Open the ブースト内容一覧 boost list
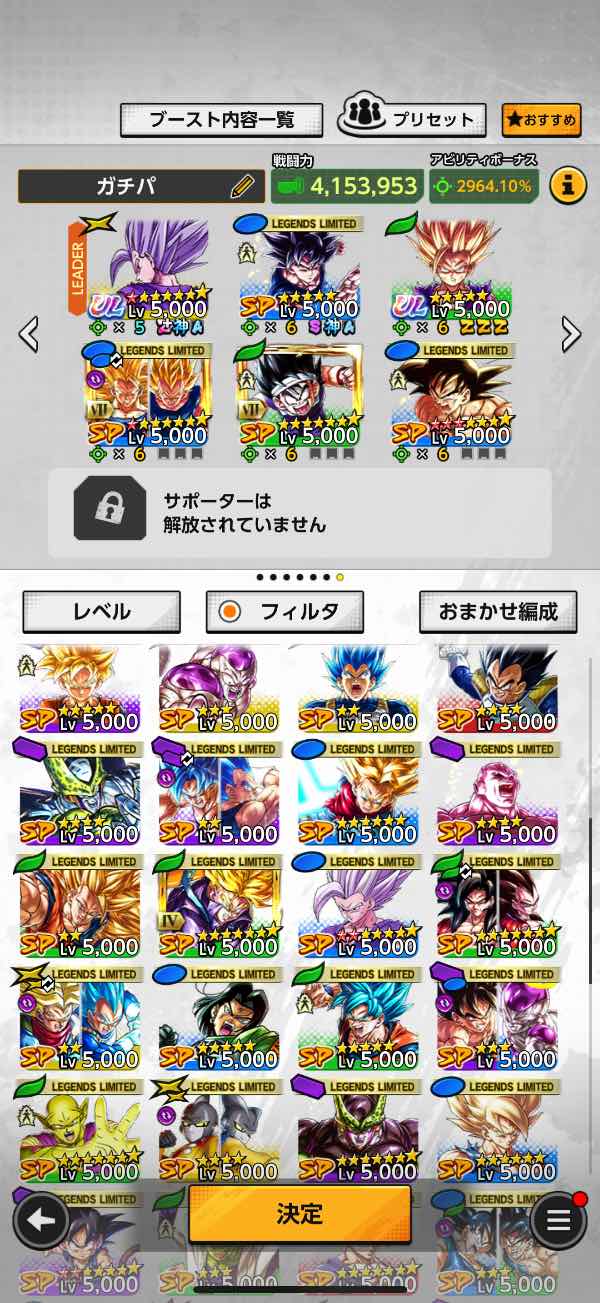Viewport: 600px width, 1303px height. (x=222, y=120)
